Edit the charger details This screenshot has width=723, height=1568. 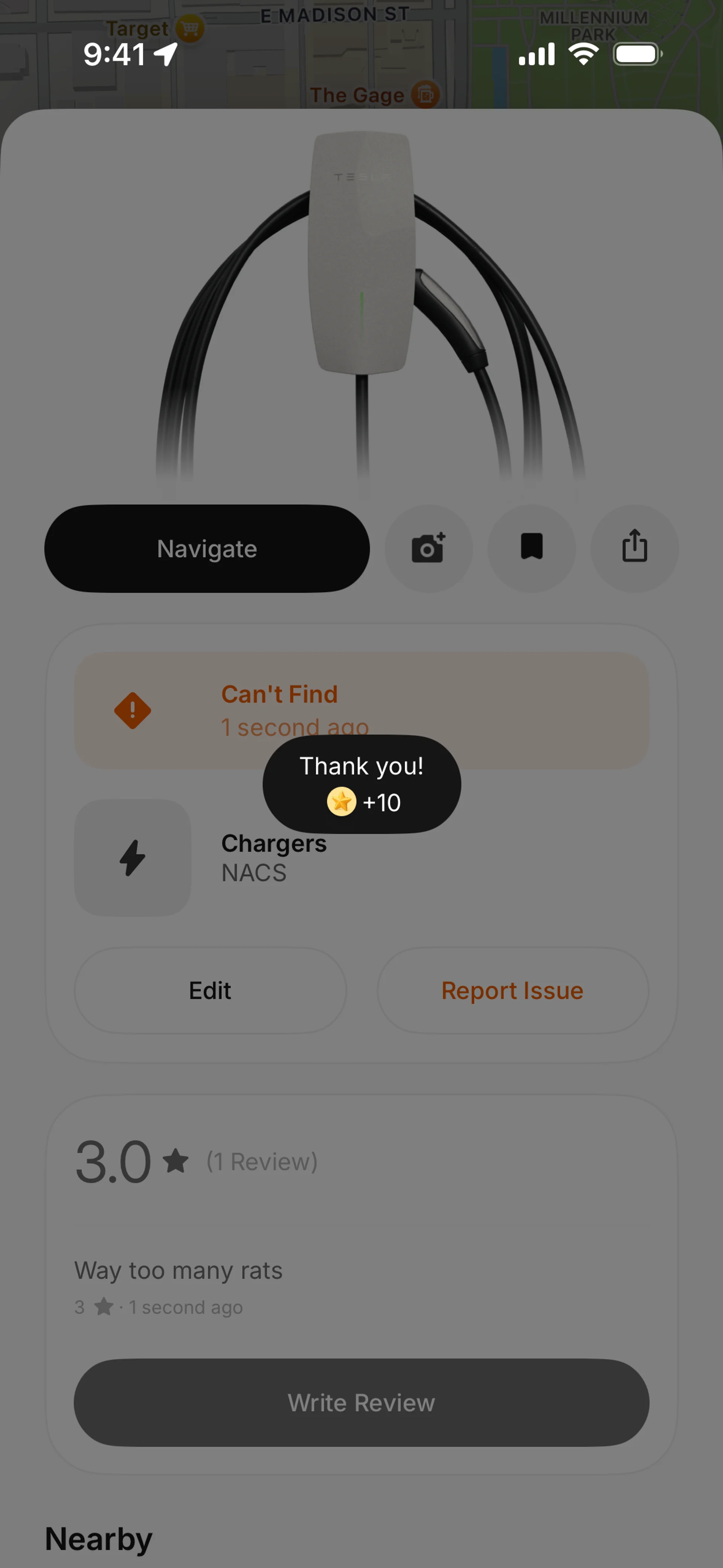[210, 990]
